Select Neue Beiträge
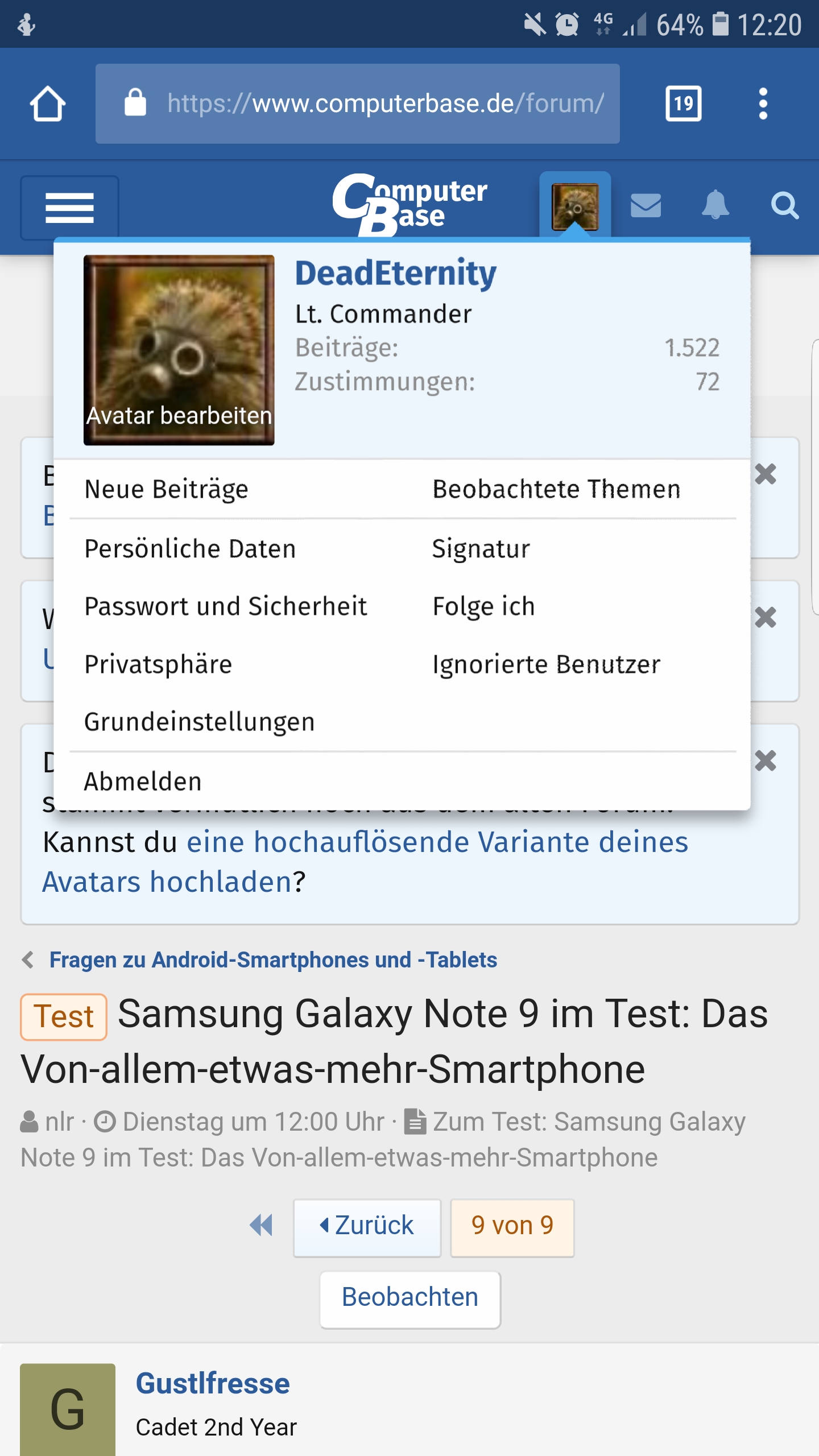 pos(167,489)
